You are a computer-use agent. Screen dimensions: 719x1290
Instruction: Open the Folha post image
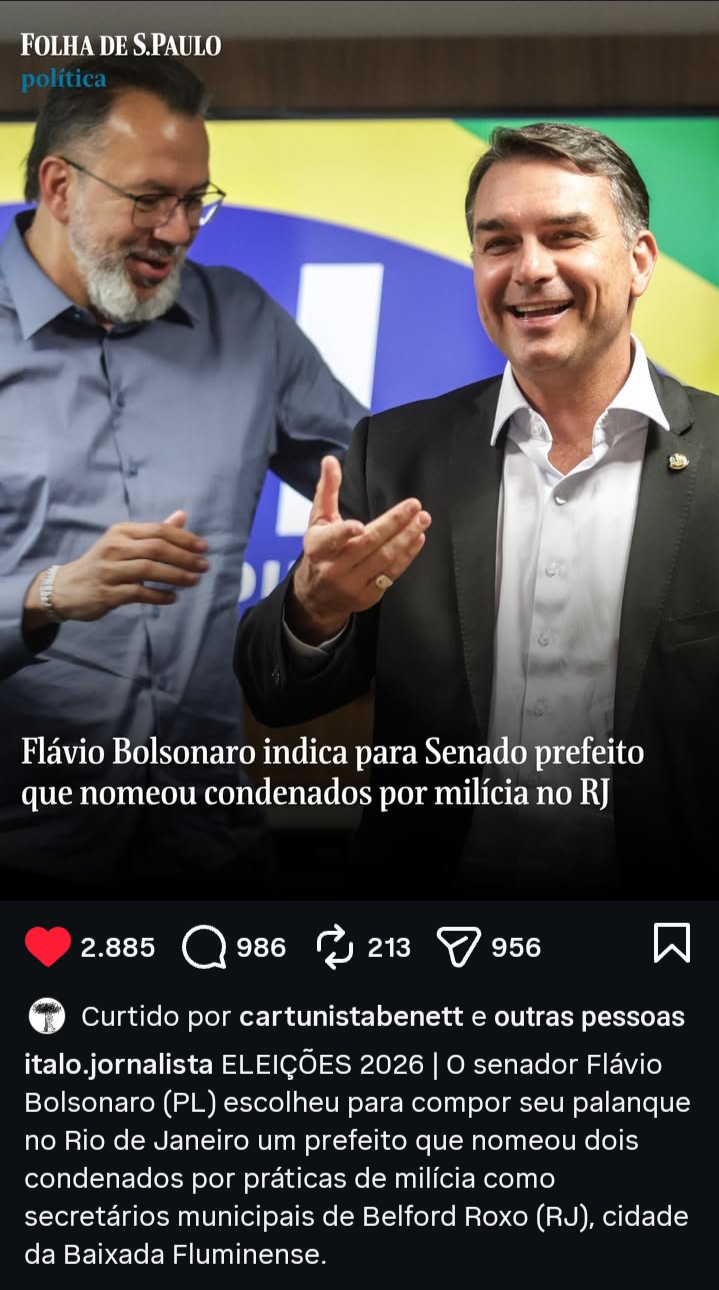click(x=359, y=450)
